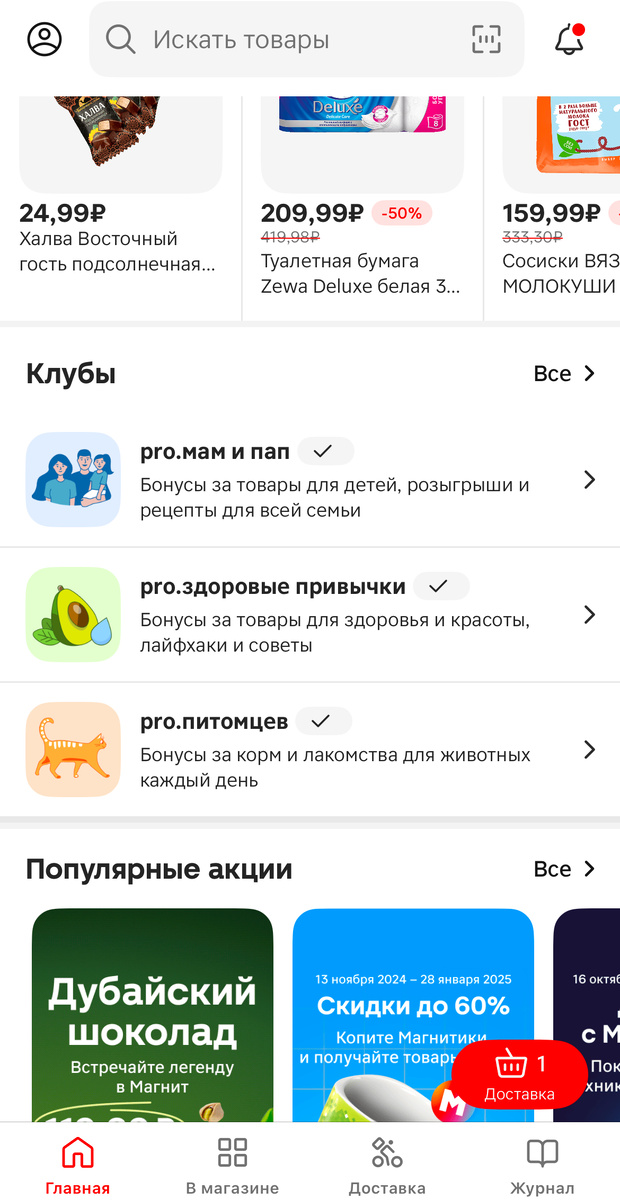The image size is (620, 1200).
Task: Open the delivery cart button with 1 item
Action: click(x=520, y=1075)
